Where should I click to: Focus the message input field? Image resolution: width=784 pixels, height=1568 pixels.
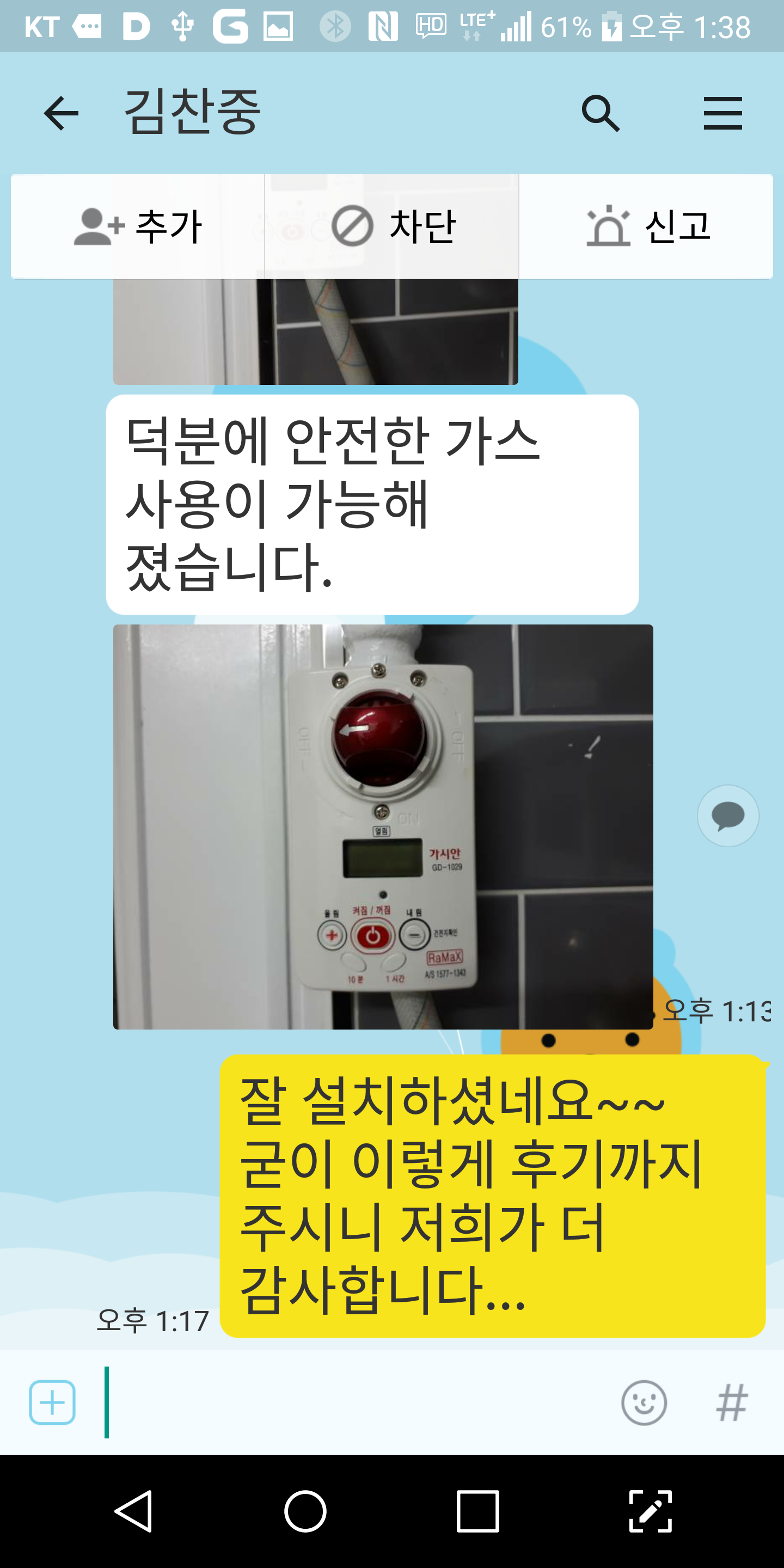coord(353,1402)
